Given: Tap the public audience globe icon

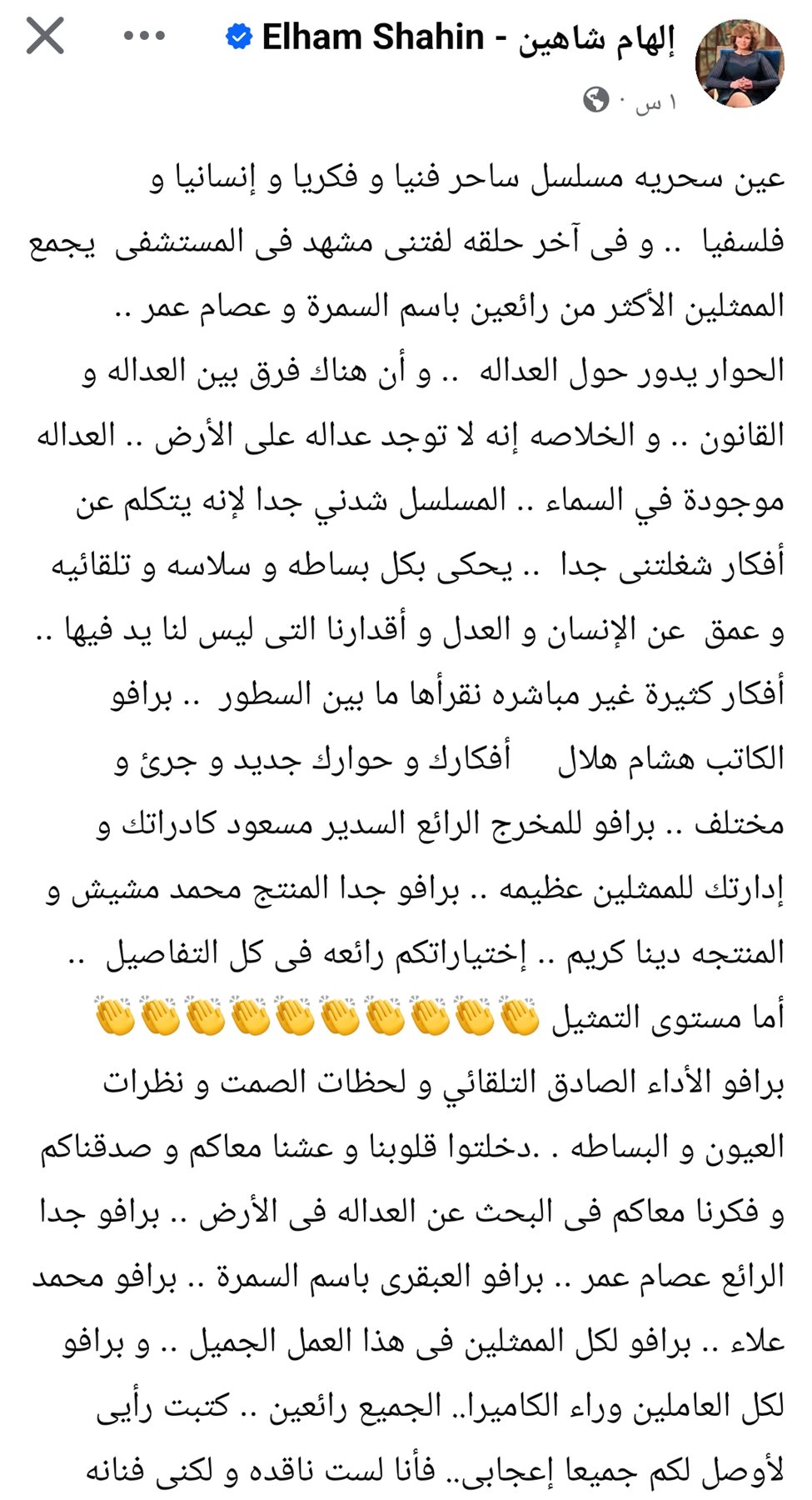Looking at the screenshot, I should (596, 100).
